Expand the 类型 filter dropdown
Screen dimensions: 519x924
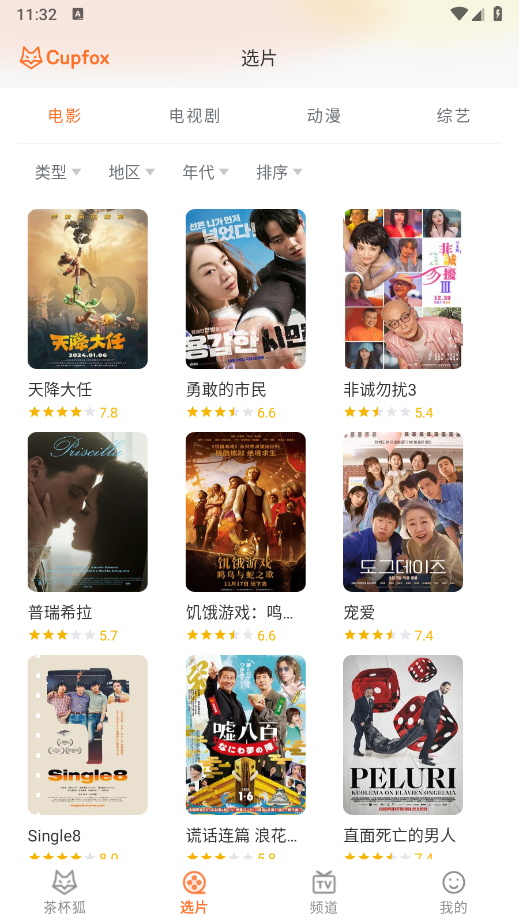pyautogui.click(x=58, y=172)
